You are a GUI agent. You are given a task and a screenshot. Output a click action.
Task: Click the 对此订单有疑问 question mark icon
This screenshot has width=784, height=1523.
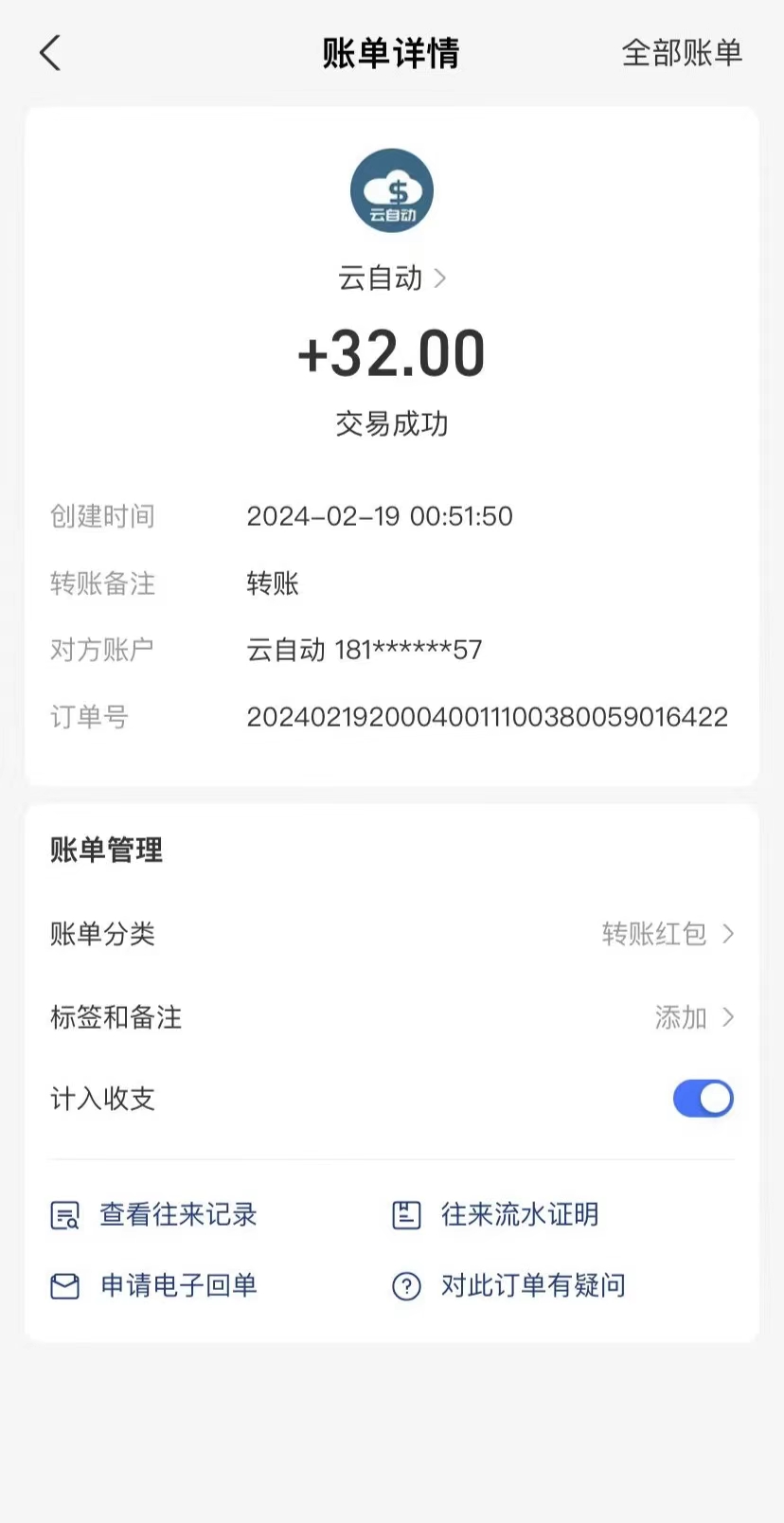(405, 1285)
